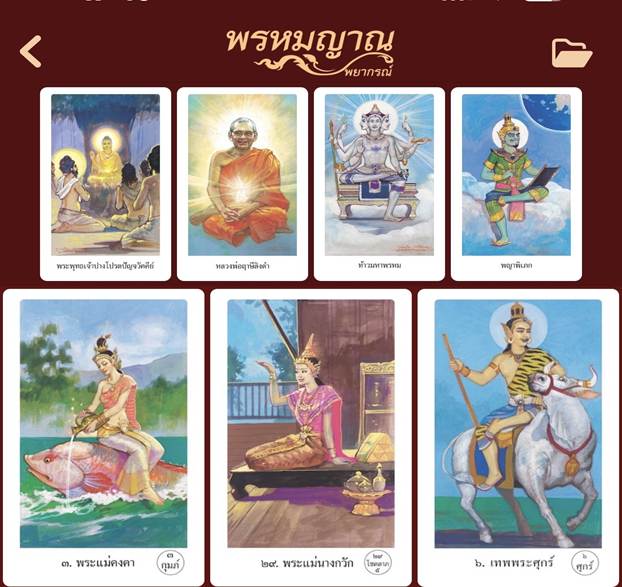
Task: View the ท้าวมหาพรหม card
Action: click(379, 183)
